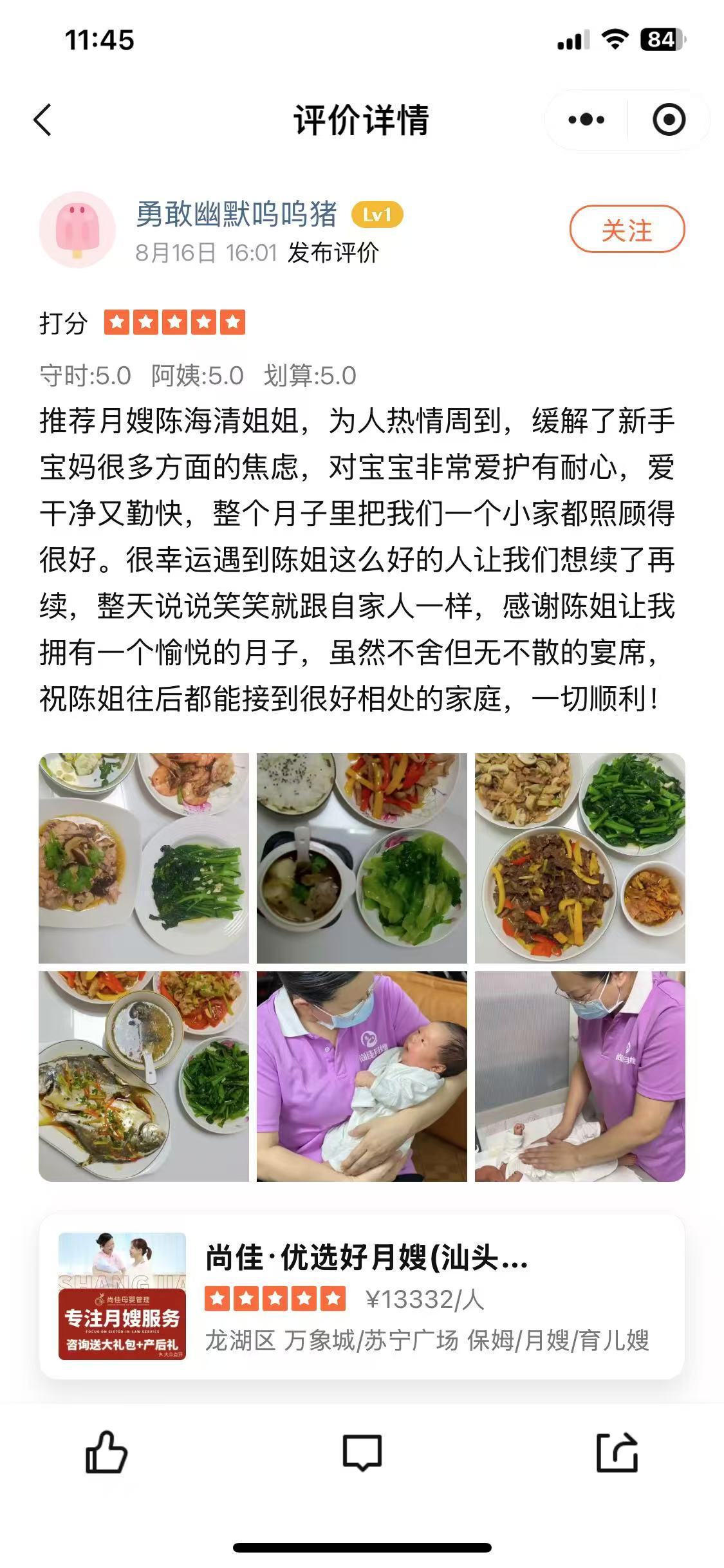Viewport: 724px width, 1568px height.
Task: Follow the reviewer with the 关注 button
Action: [626, 230]
